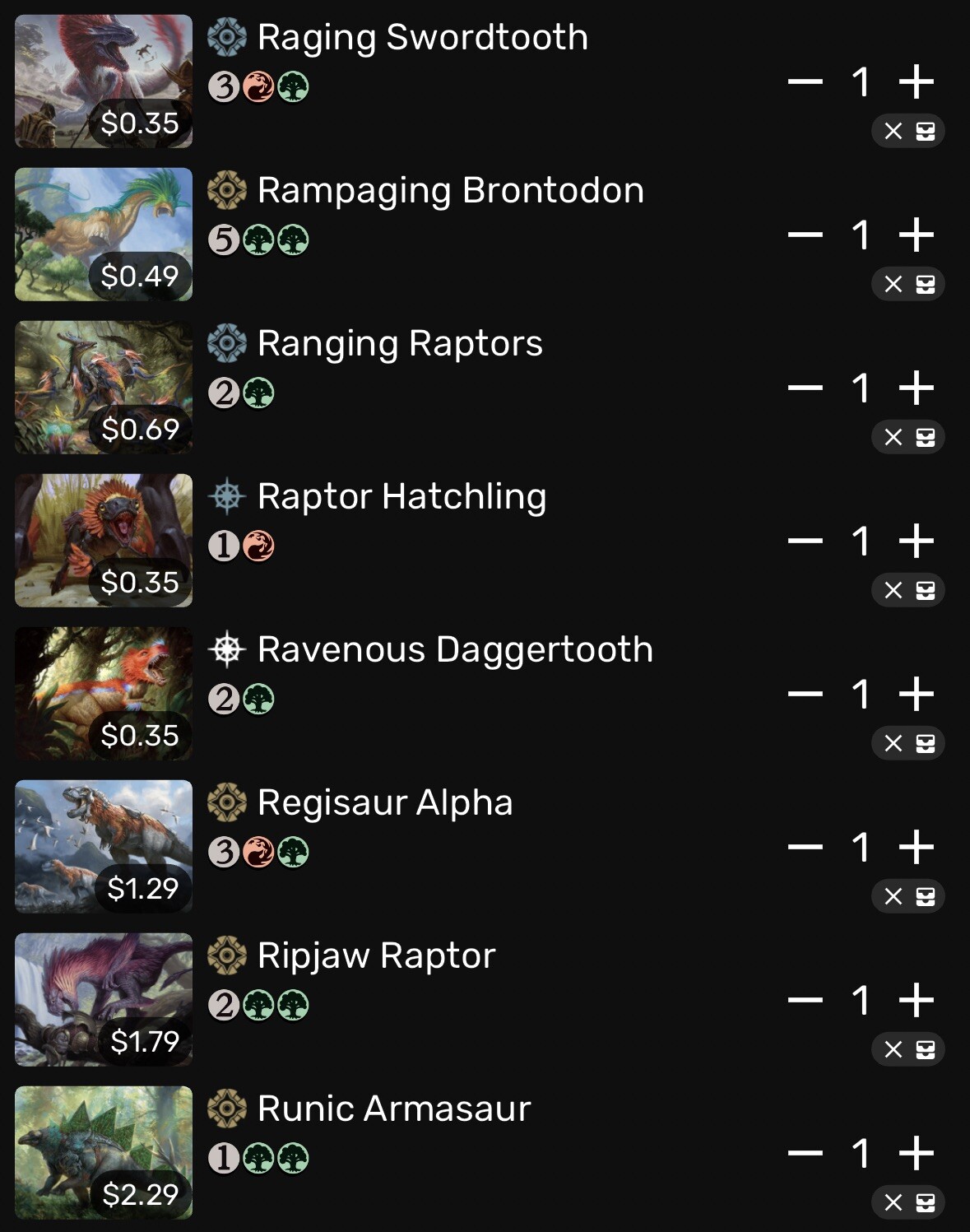Select the Ripjaw Raptor card entry
This screenshot has width=970, height=1232.
[x=376, y=955]
